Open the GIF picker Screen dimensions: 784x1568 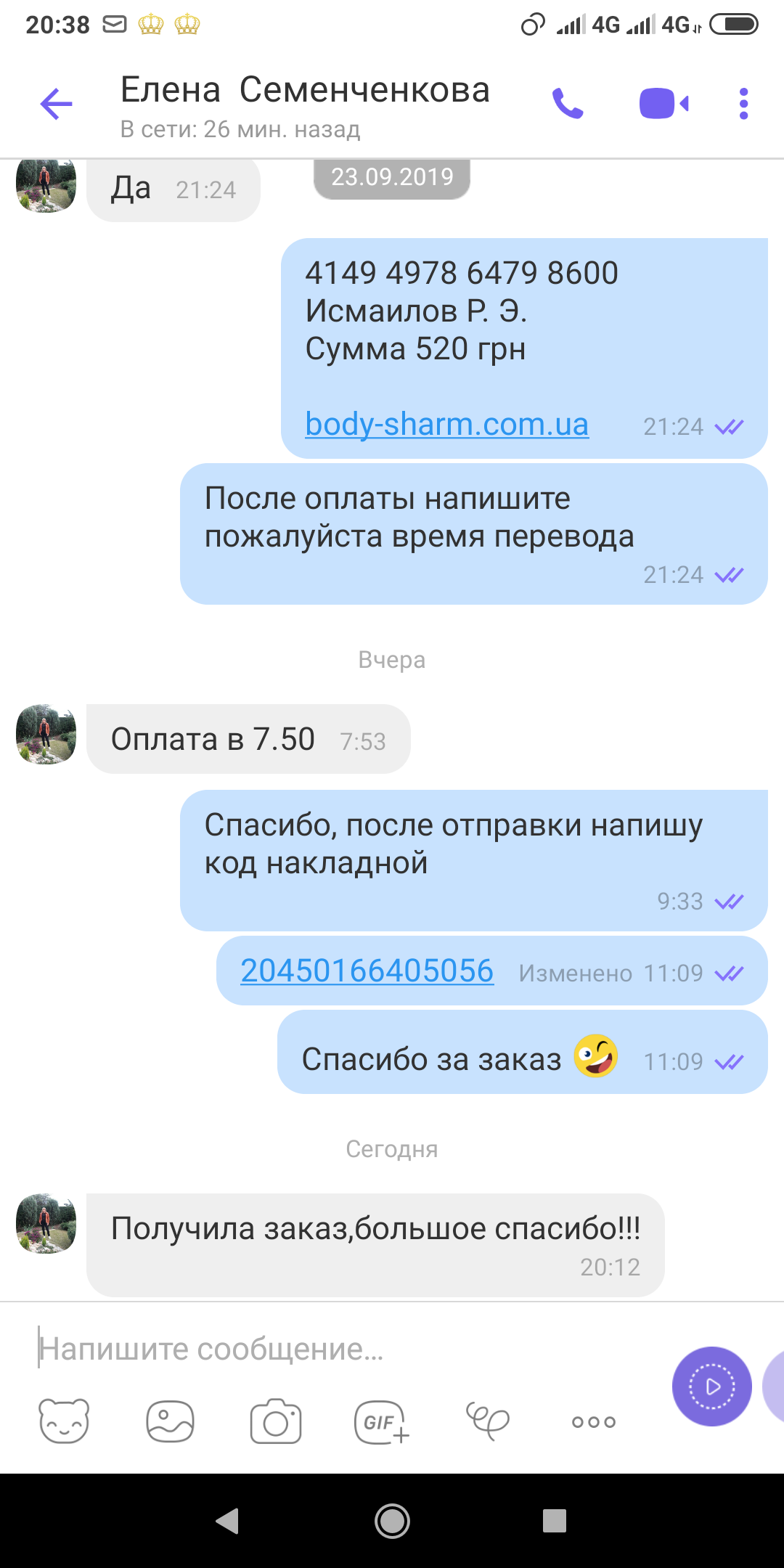[x=381, y=1421]
